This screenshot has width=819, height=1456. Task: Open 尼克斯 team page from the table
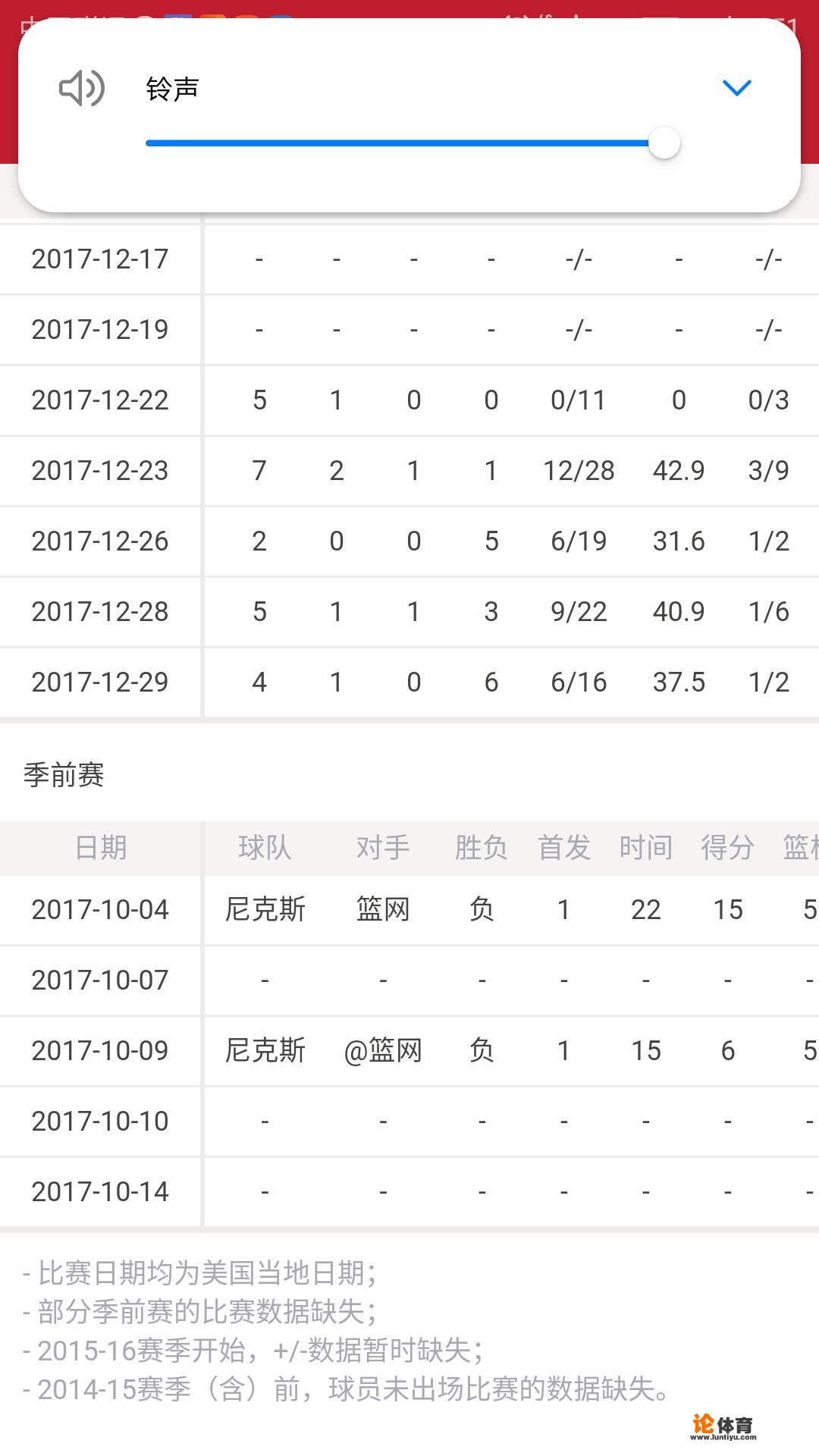(x=264, y=909)
